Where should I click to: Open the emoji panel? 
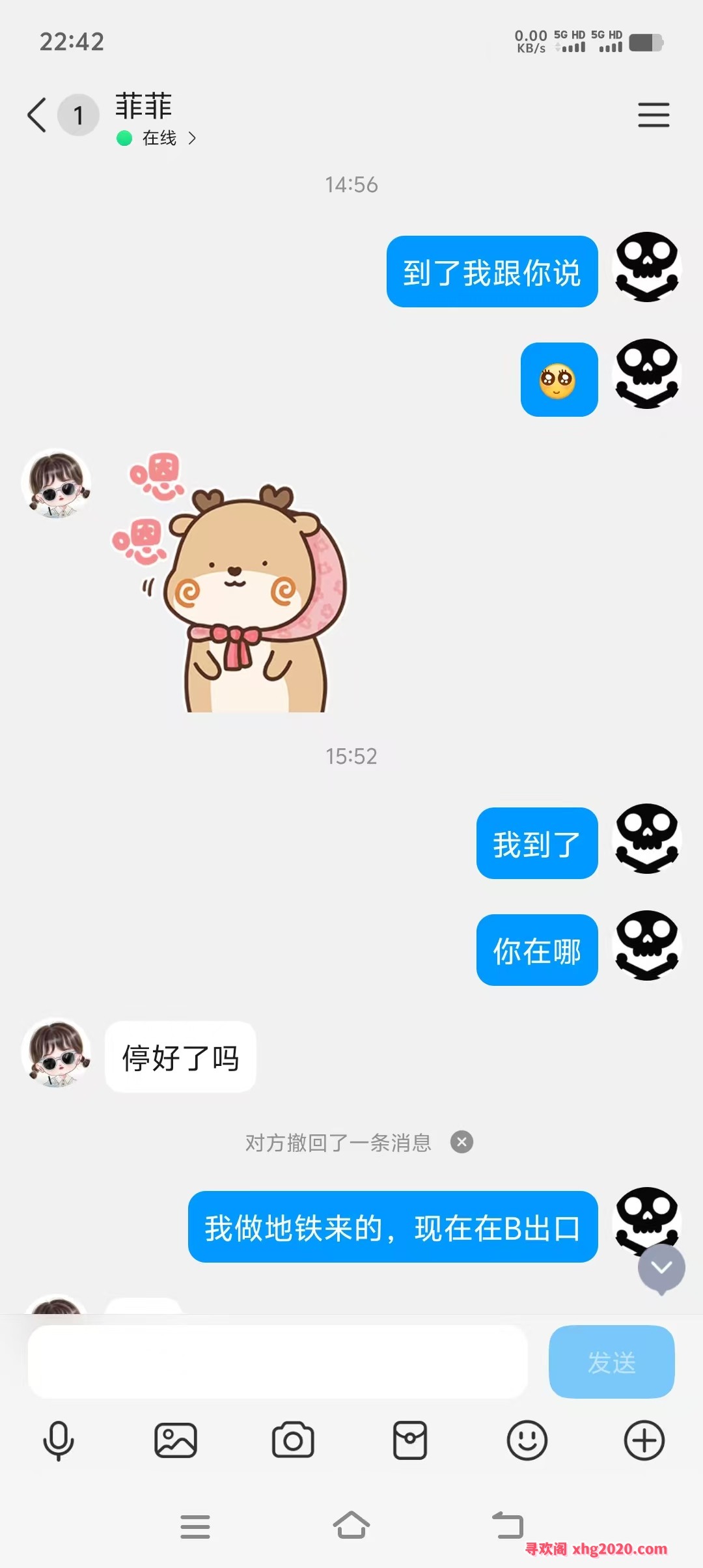coord(527,1440)
